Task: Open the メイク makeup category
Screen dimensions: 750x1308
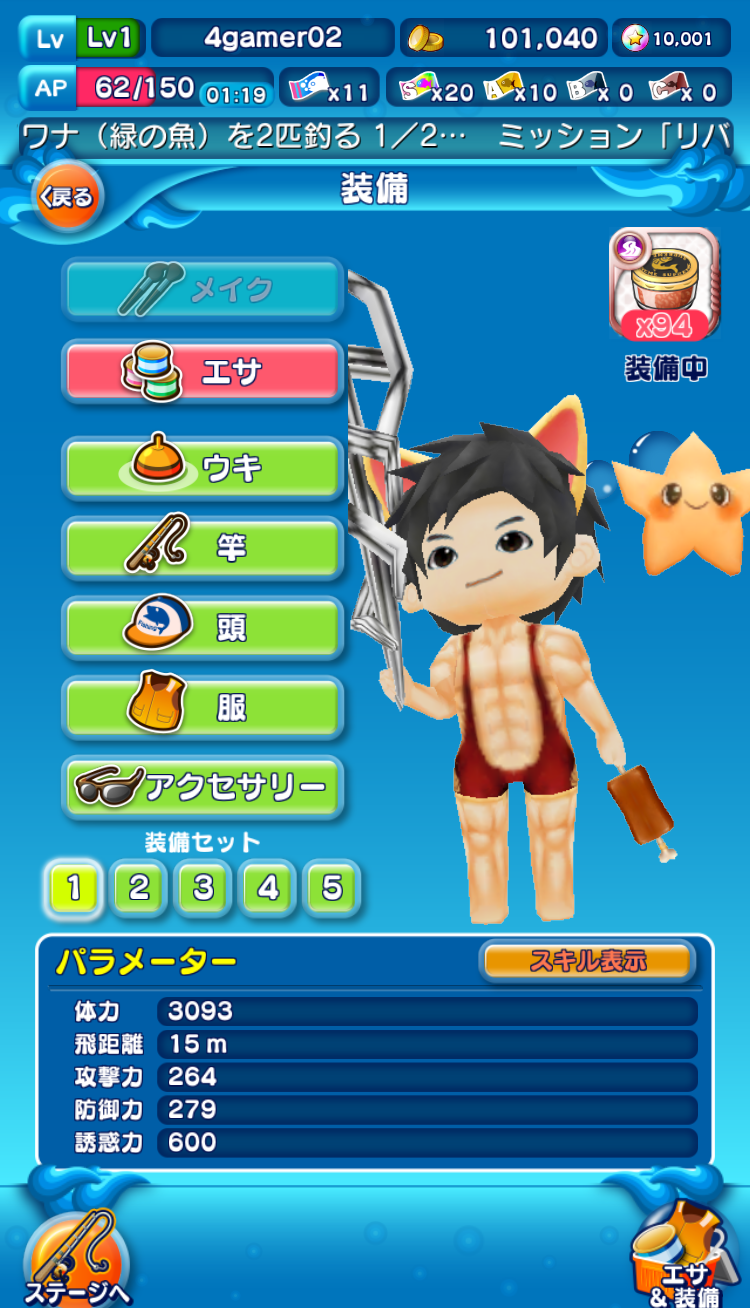Action: 203,290
